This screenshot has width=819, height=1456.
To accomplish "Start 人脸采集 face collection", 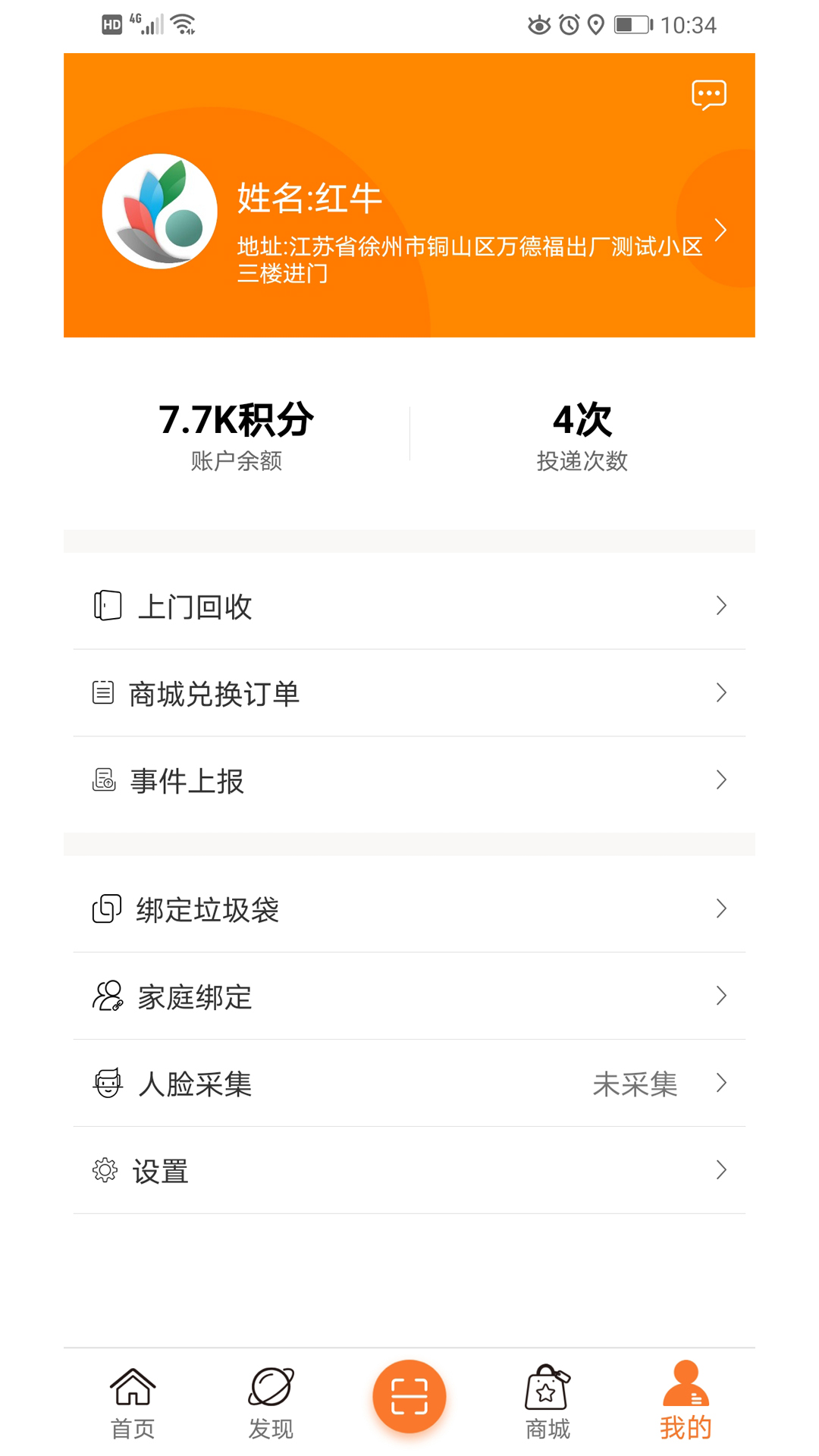I will [x=409, y=1084].
